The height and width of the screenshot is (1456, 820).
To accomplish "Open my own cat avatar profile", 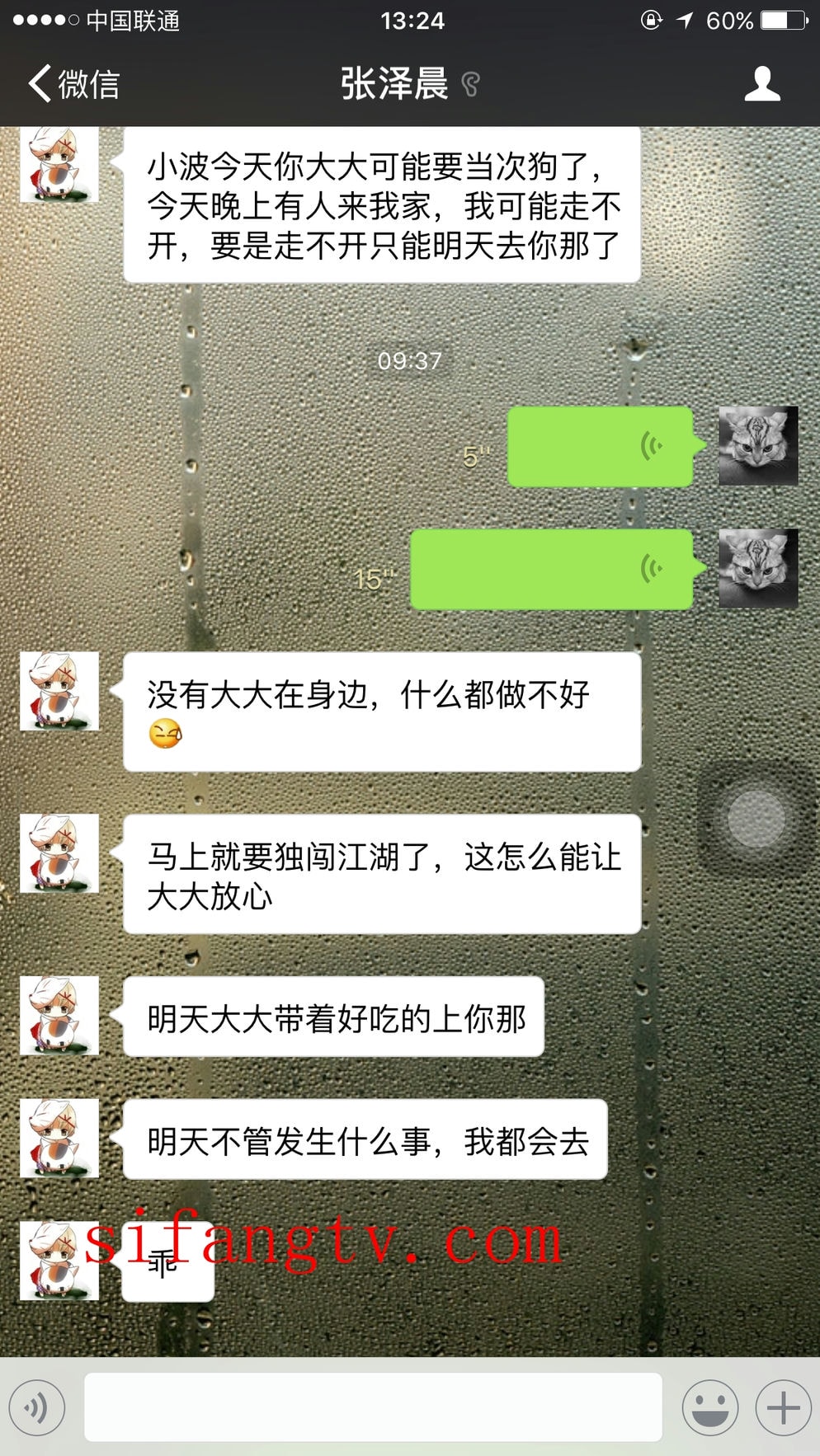I will (758, 446).
